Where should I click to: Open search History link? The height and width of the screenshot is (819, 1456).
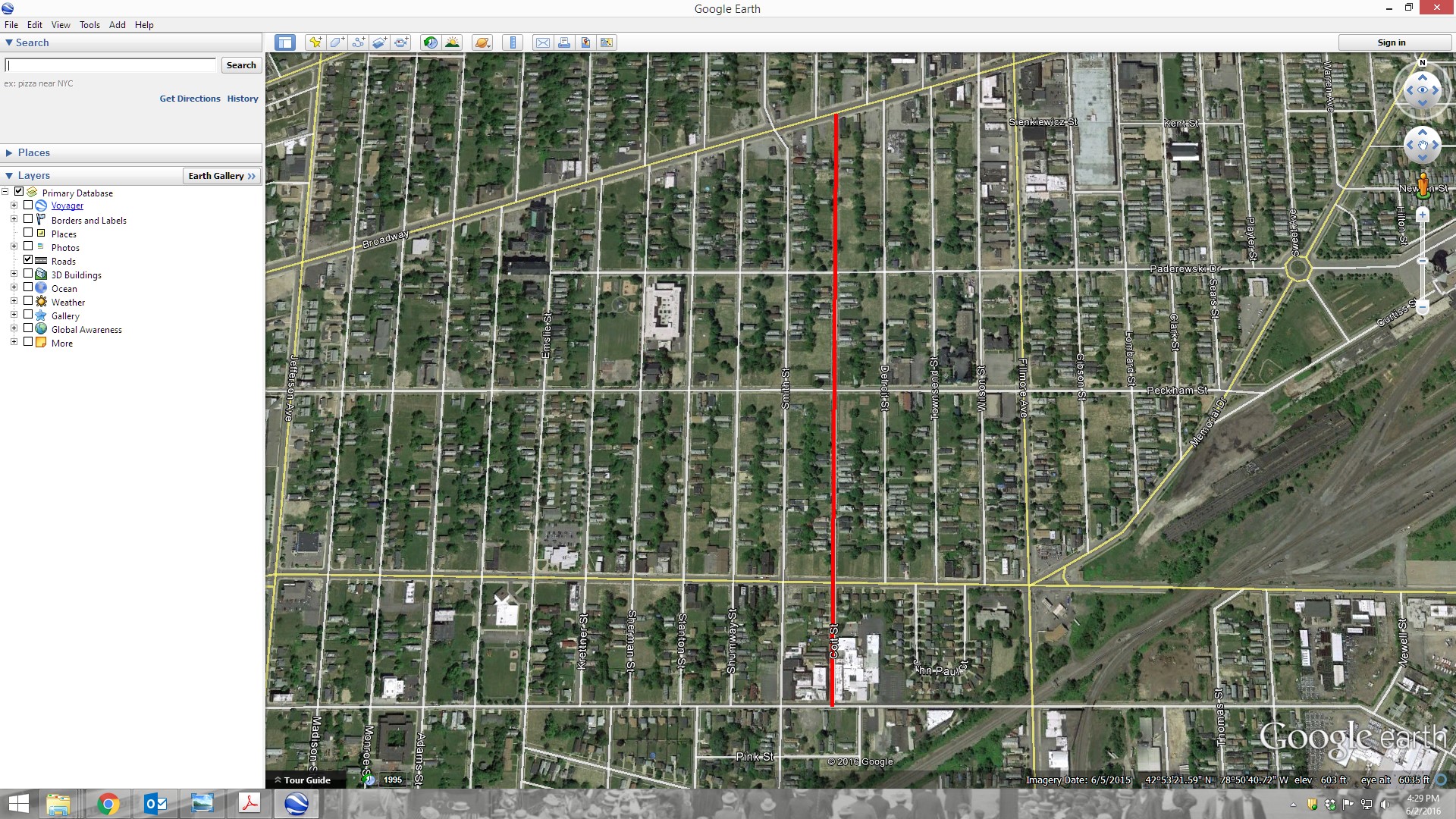(x=243, y=99)
